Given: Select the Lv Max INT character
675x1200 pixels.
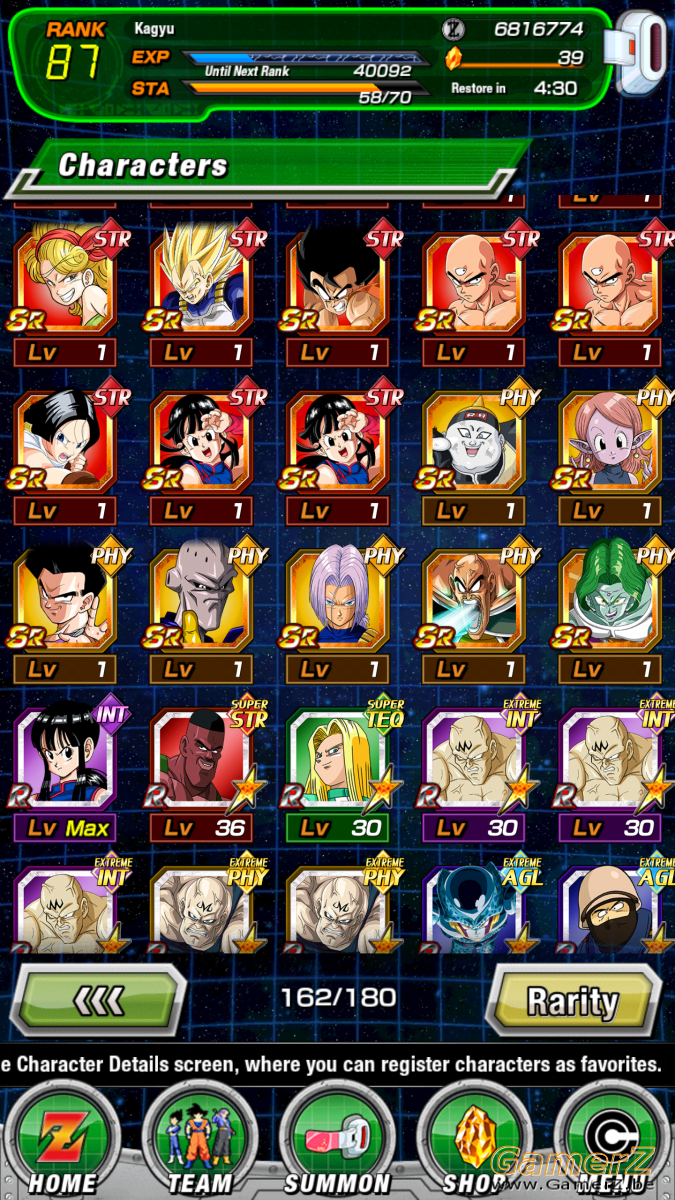Looking at the screenshot, I should (65, 773).
